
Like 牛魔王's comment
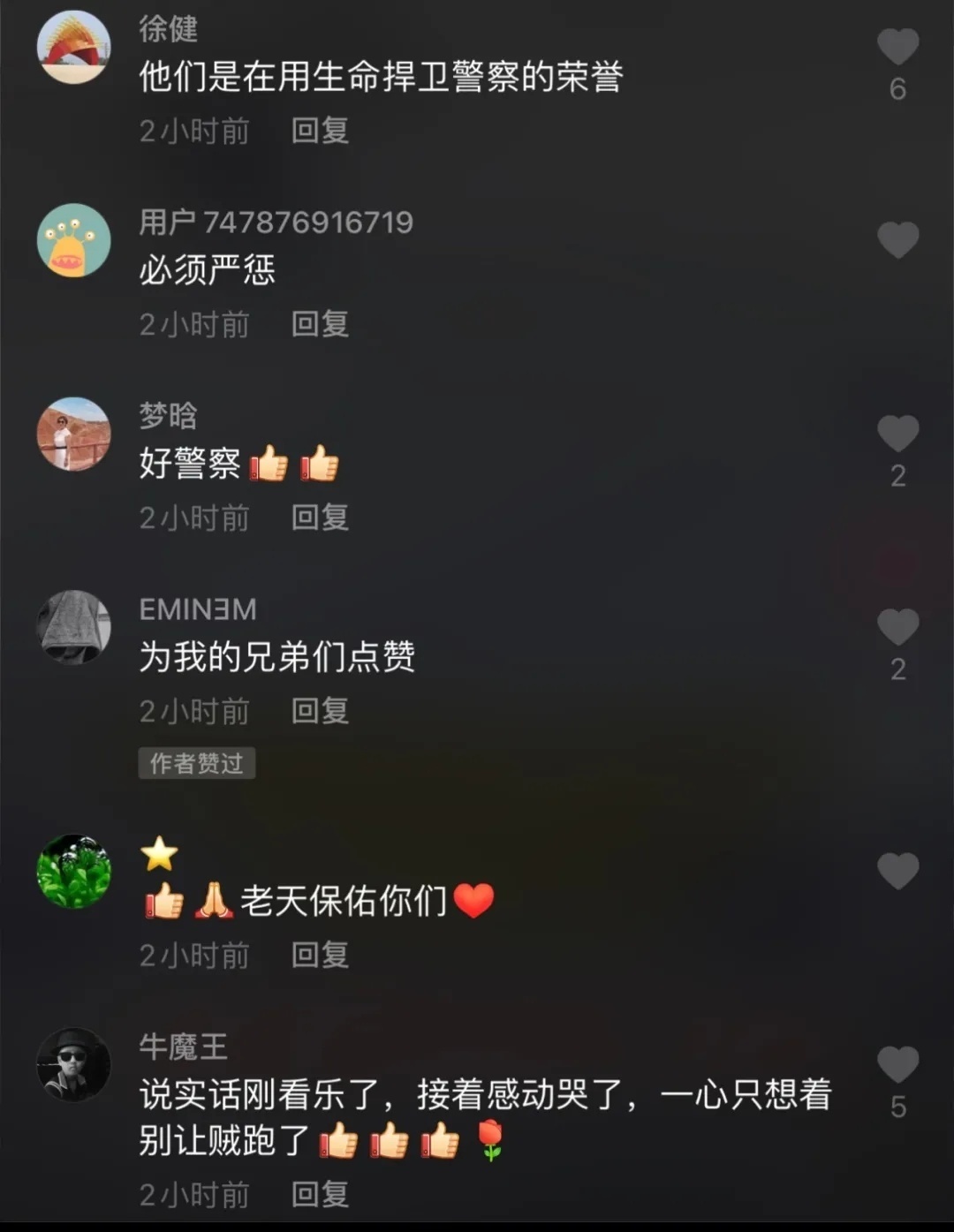coord(897,1064)
